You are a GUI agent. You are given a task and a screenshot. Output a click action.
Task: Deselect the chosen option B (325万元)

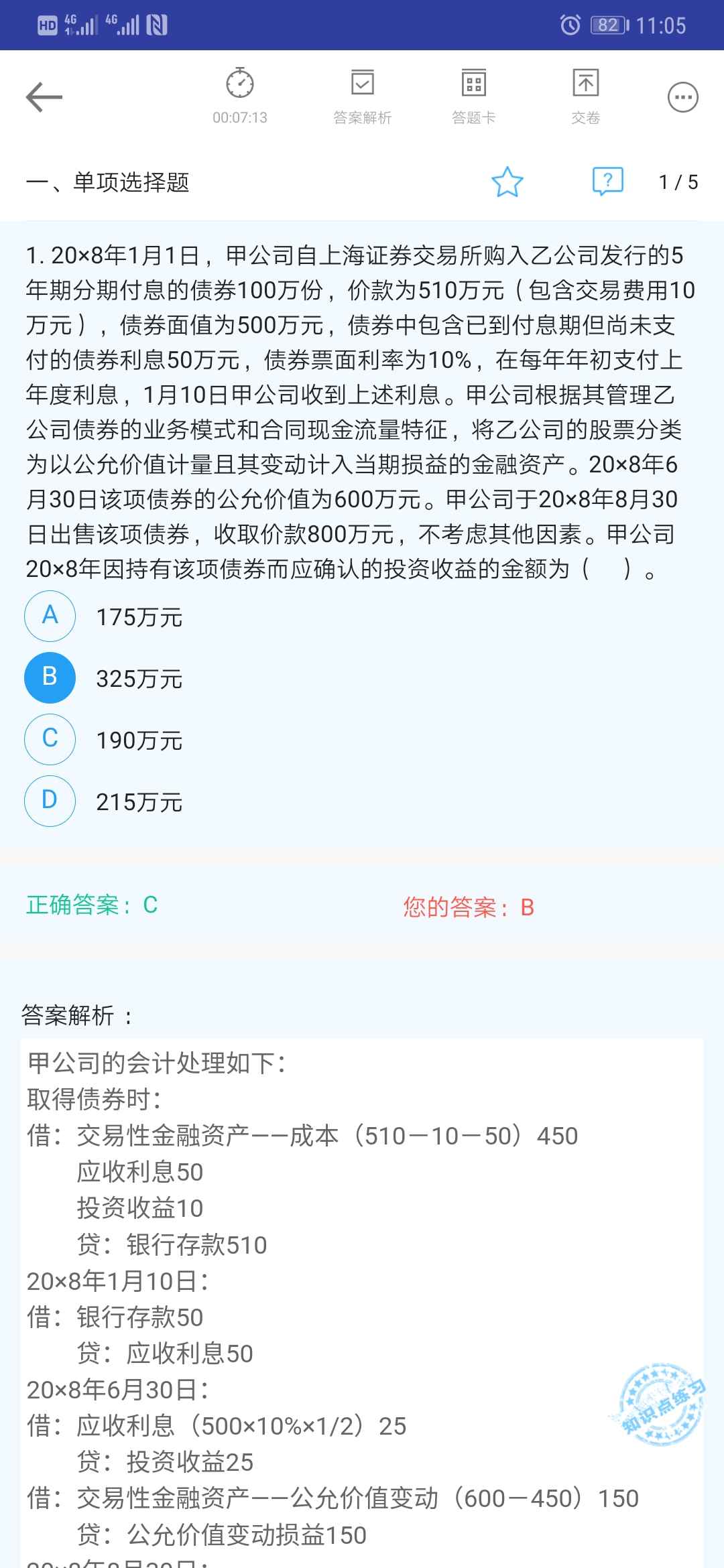click(49, 678)
